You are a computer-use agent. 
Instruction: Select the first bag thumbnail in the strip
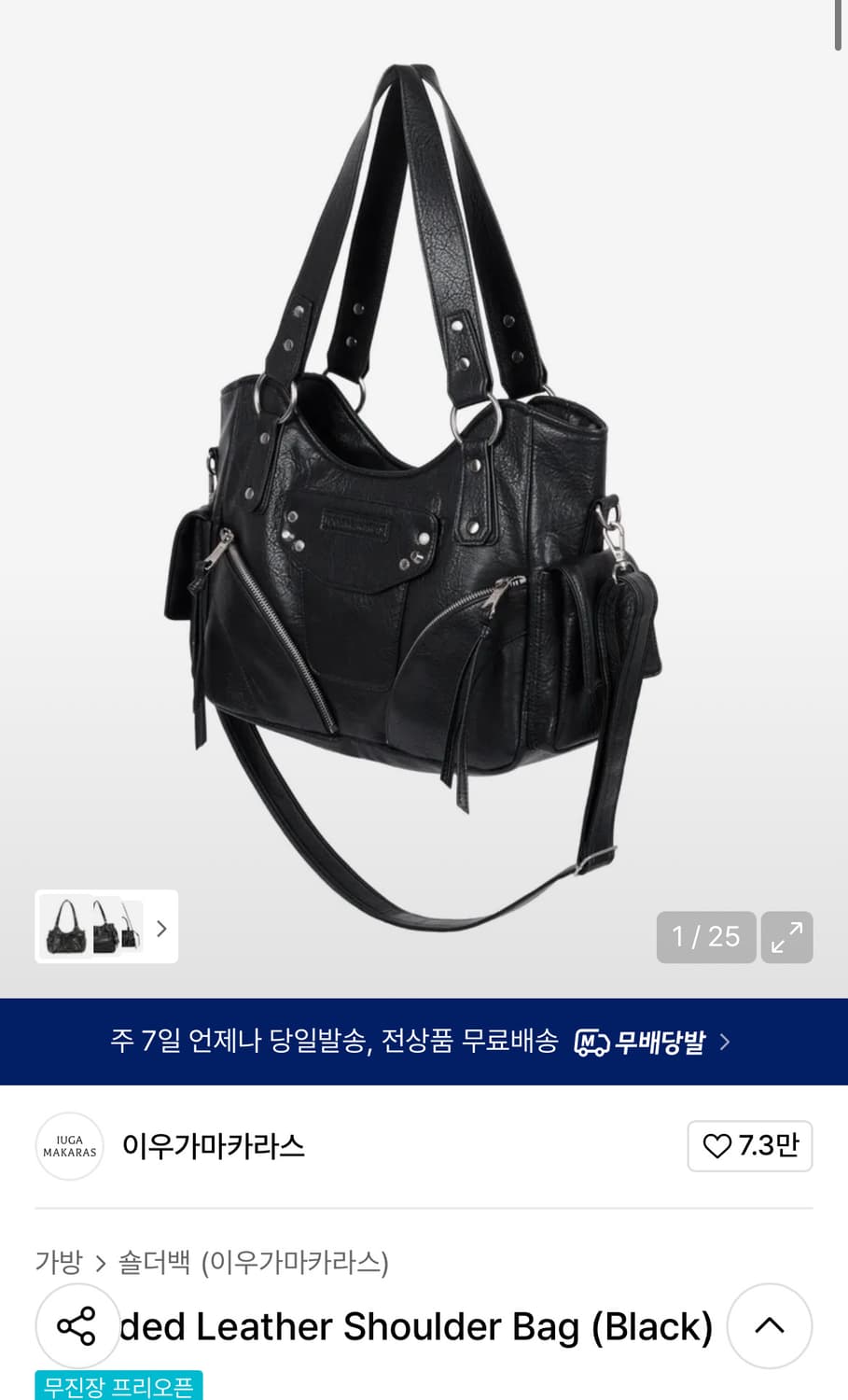(x=63, y=927)
